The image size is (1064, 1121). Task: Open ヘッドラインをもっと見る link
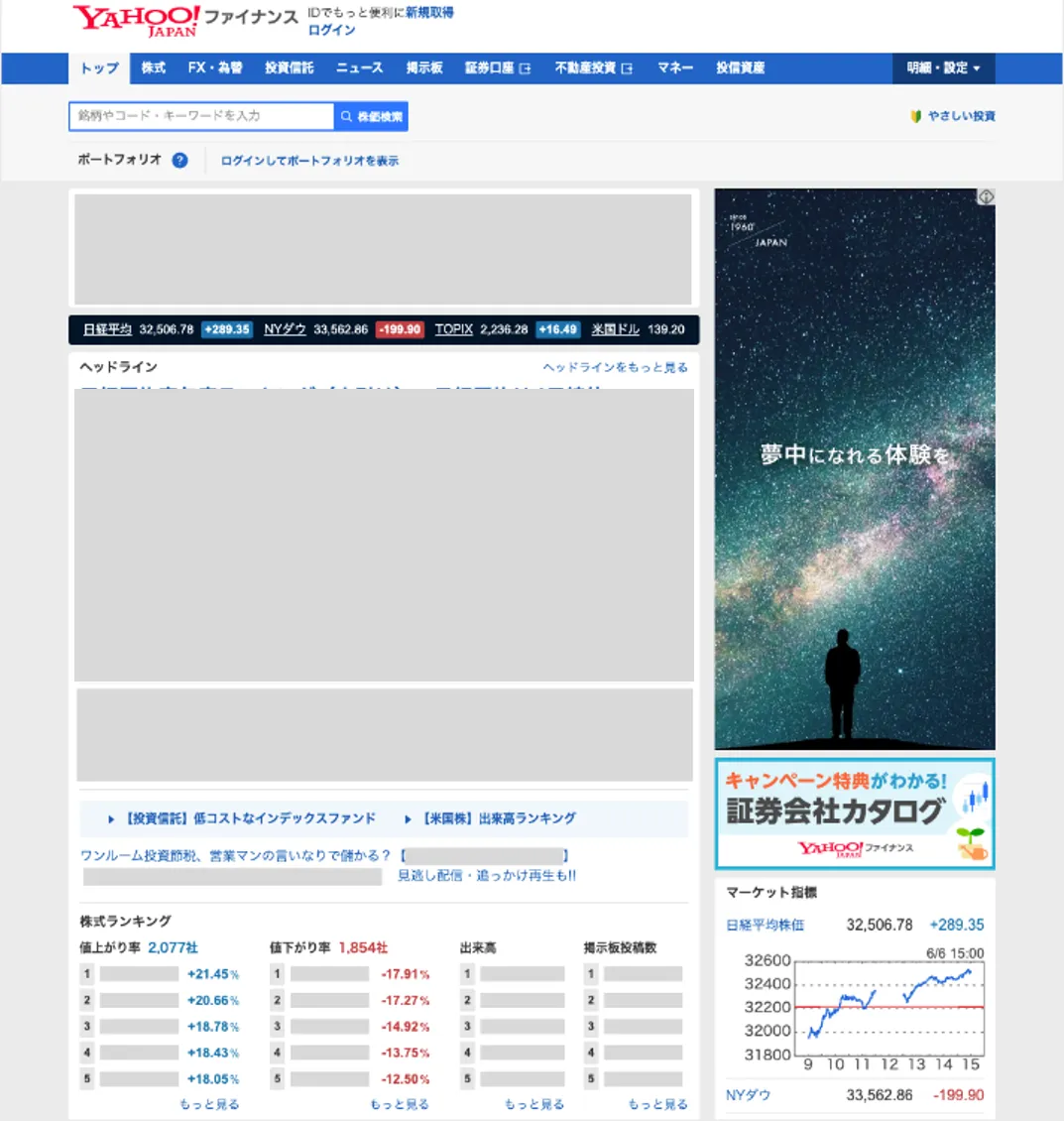615,367
